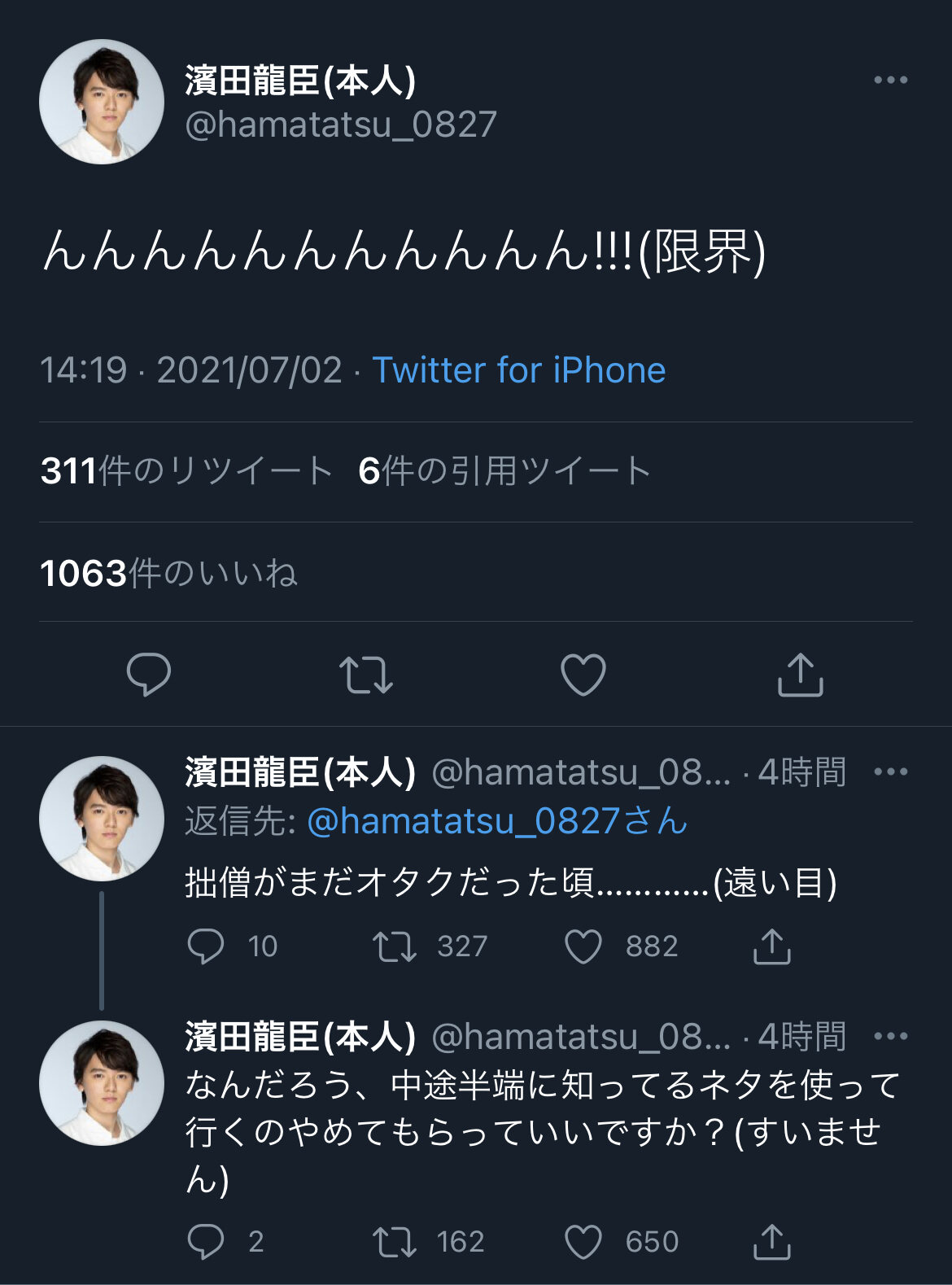Like the reply with 650 likes
The height and width of the screenshot is (1285, 952).
pyautogui.click(x=583, y=1242)
